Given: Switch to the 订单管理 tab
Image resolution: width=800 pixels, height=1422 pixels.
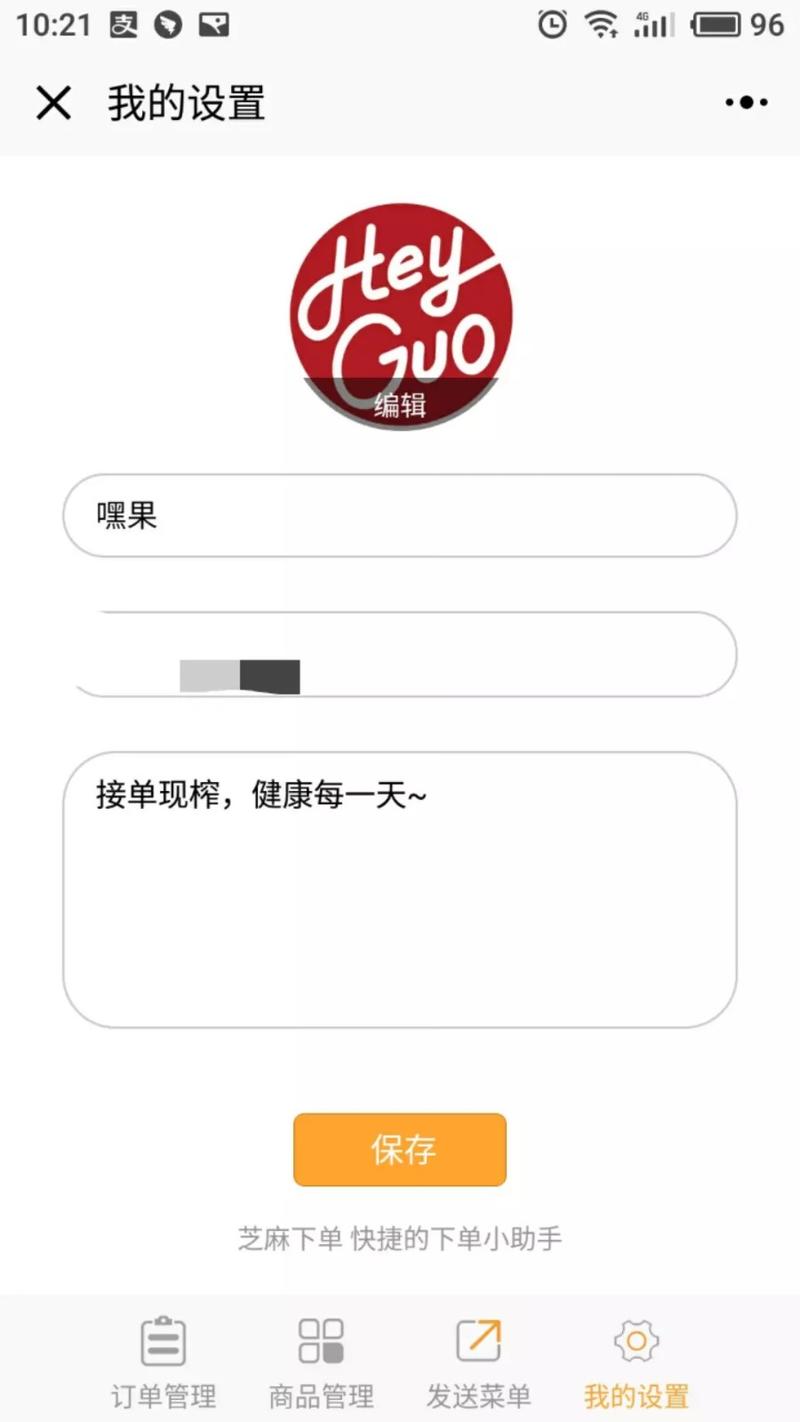Looking at the screenshot, I should (x=163, y=1361).
